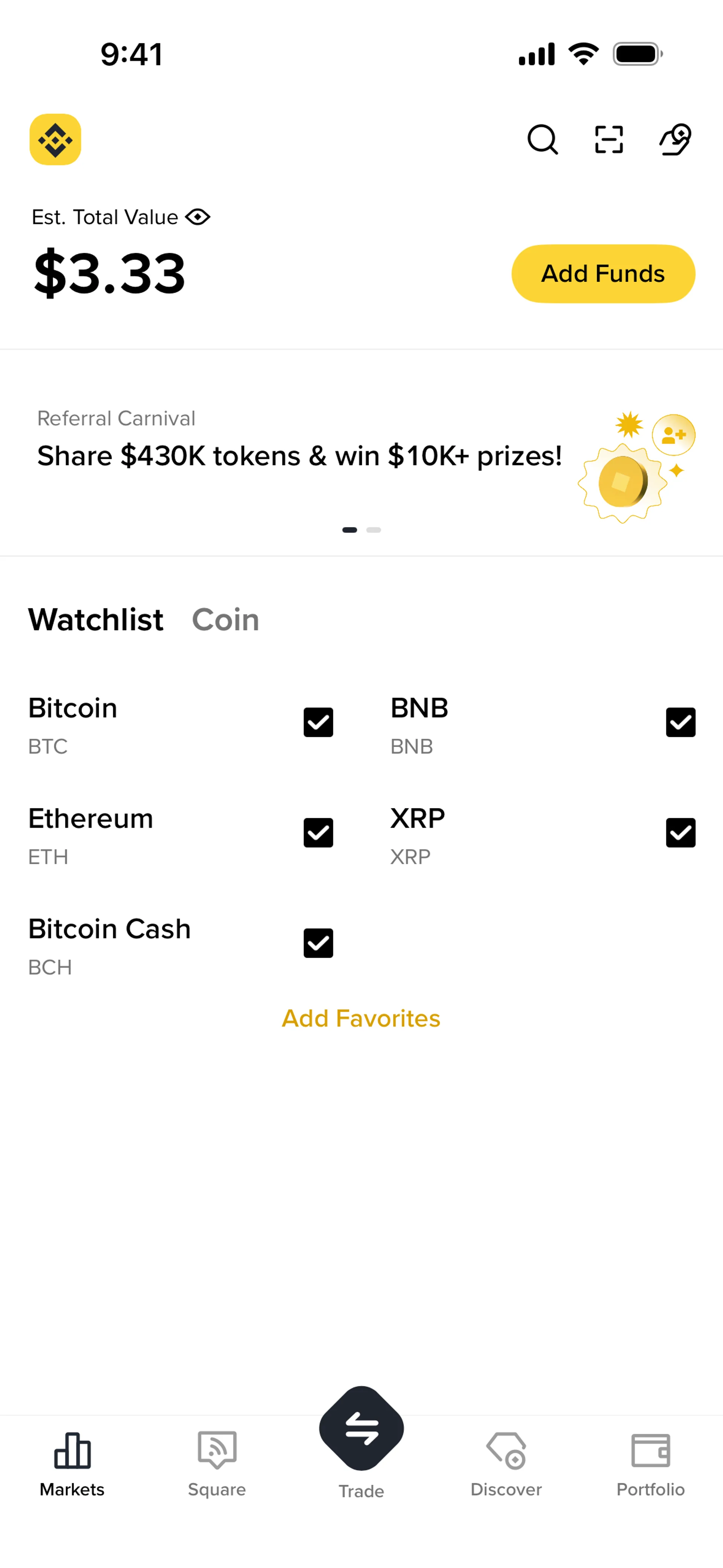Tap the Add Funds button
The height and width of the screenshot is (1568, 723).
[603, 273]
